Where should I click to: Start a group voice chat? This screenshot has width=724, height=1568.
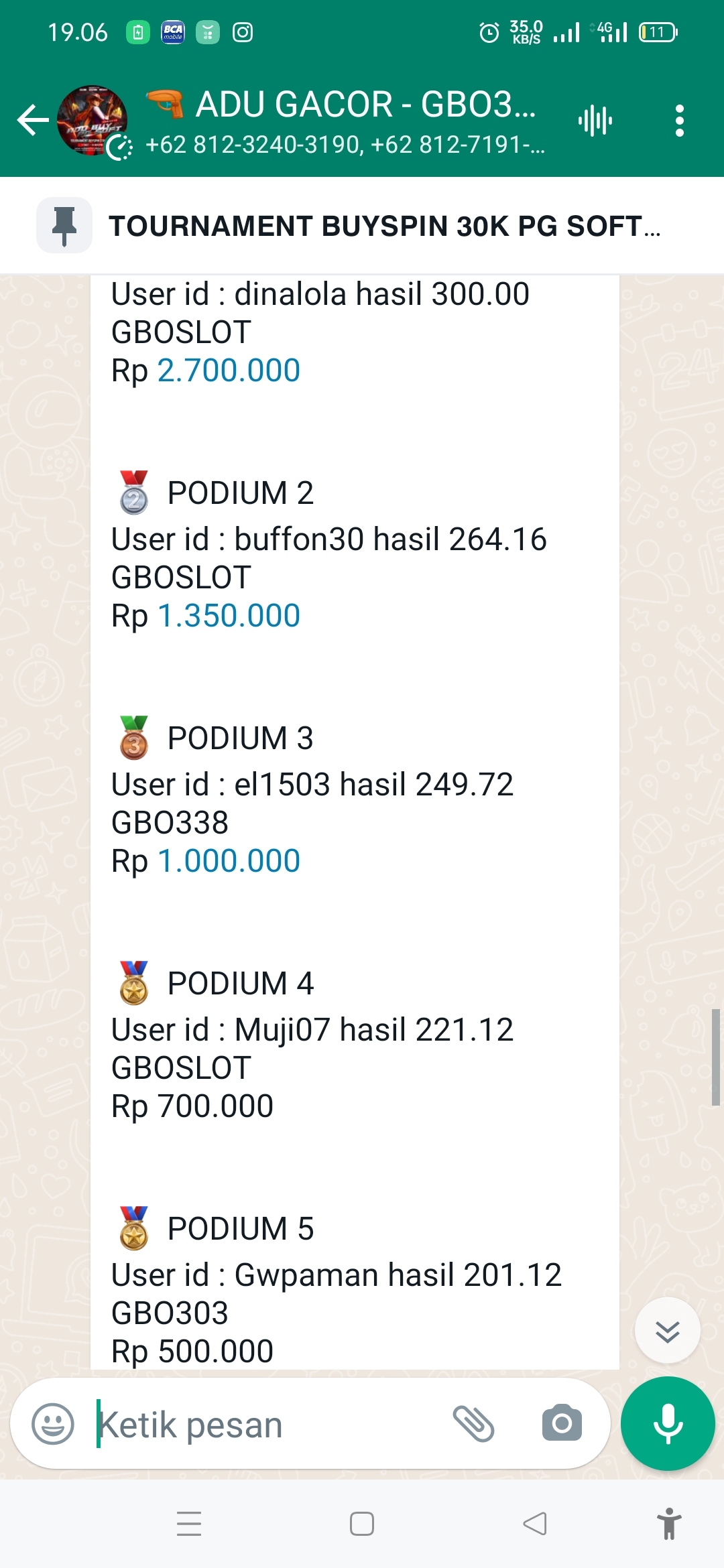point(595,121)
